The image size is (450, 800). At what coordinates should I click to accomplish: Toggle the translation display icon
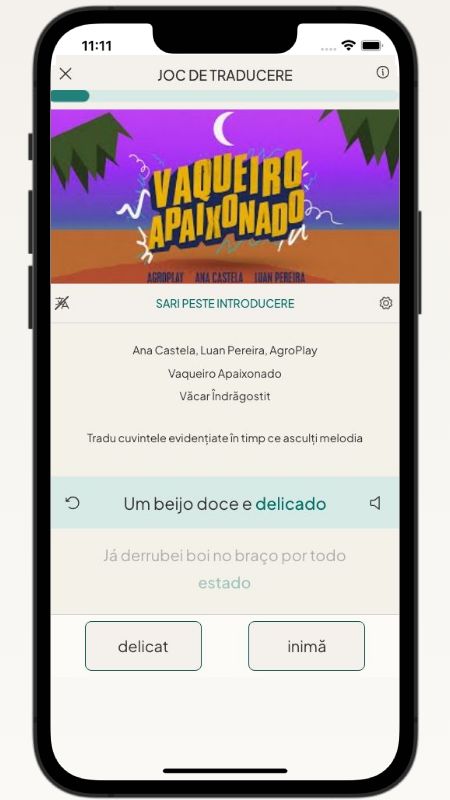(62, 303)
